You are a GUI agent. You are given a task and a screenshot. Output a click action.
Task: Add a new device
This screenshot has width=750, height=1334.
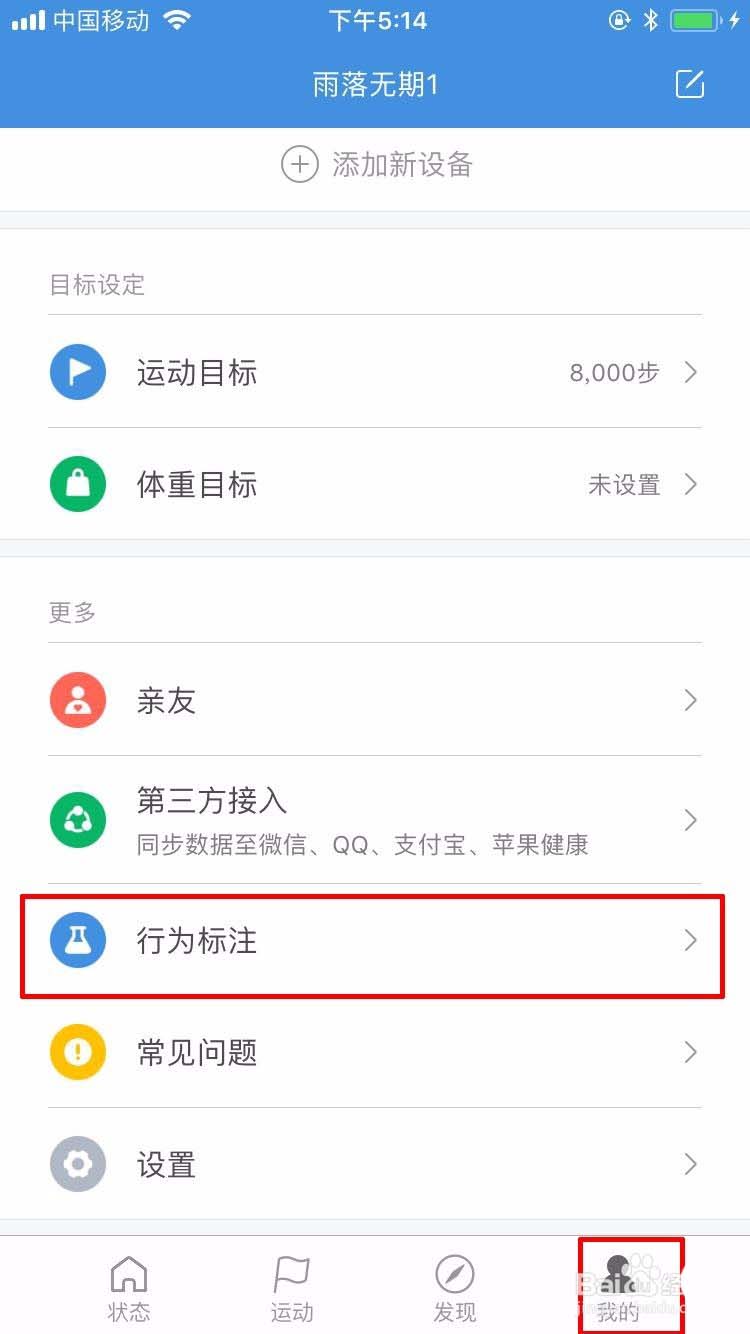click(x=375, y=165)
